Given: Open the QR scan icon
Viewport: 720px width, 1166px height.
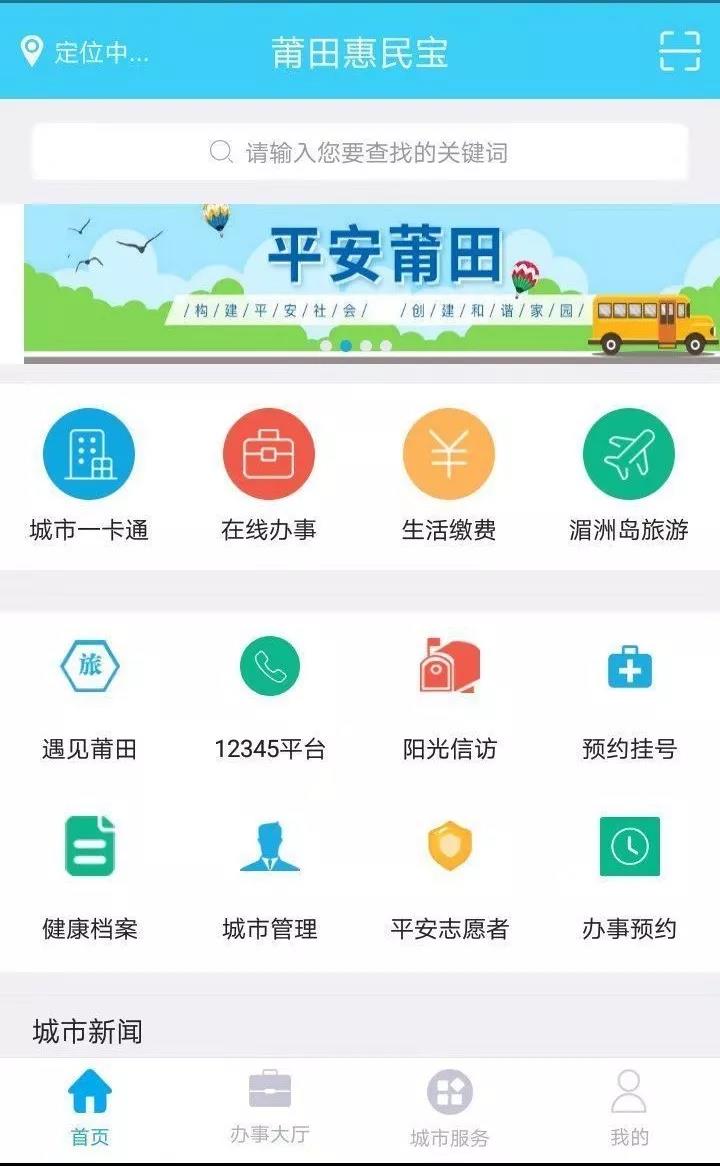Looking at the screenshot, I should pyautogui.click(x=679, y=51).
